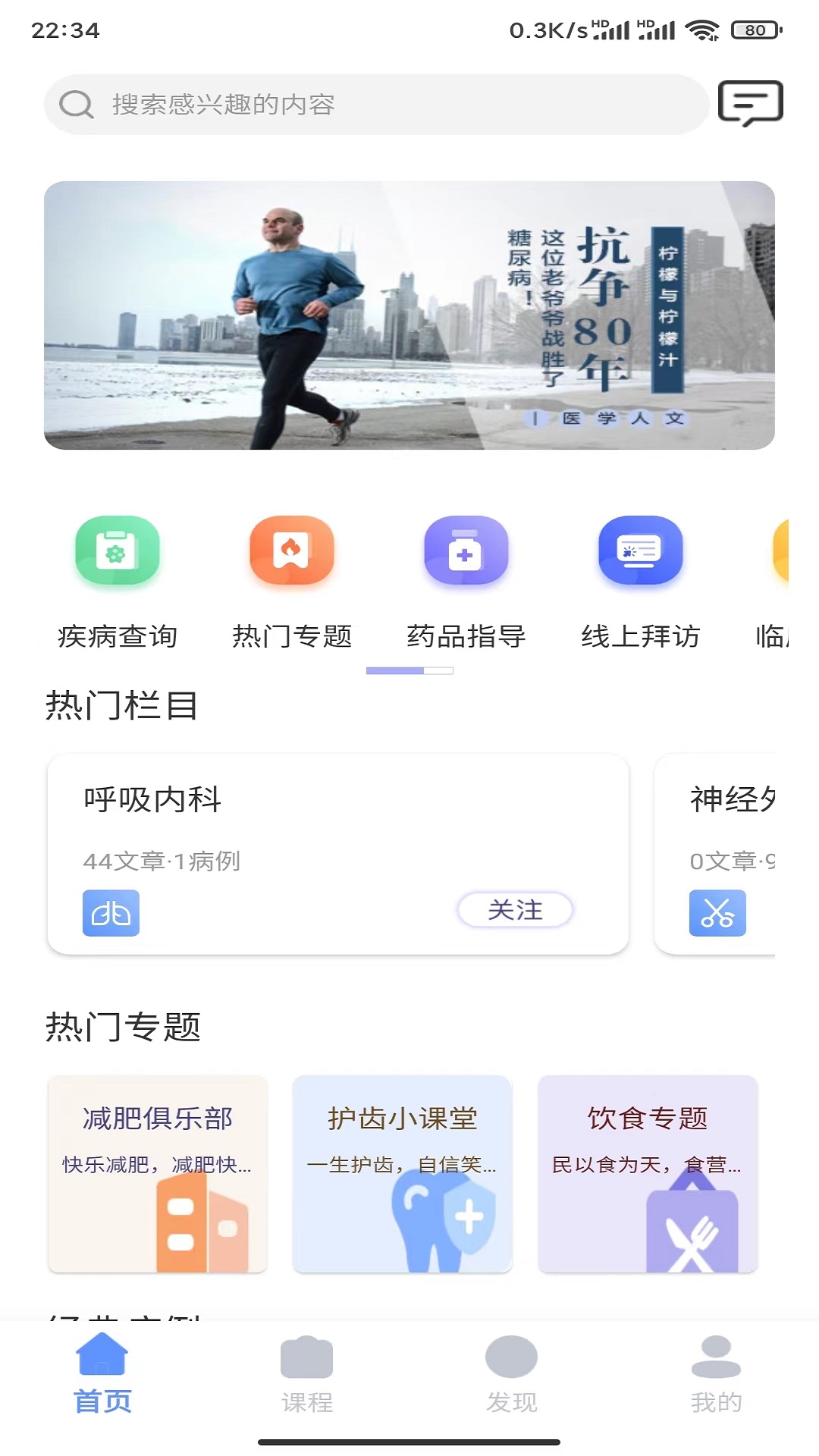Open the messages icon beside search
This screenshot has width=819, height=1456.
coord(750,103)
